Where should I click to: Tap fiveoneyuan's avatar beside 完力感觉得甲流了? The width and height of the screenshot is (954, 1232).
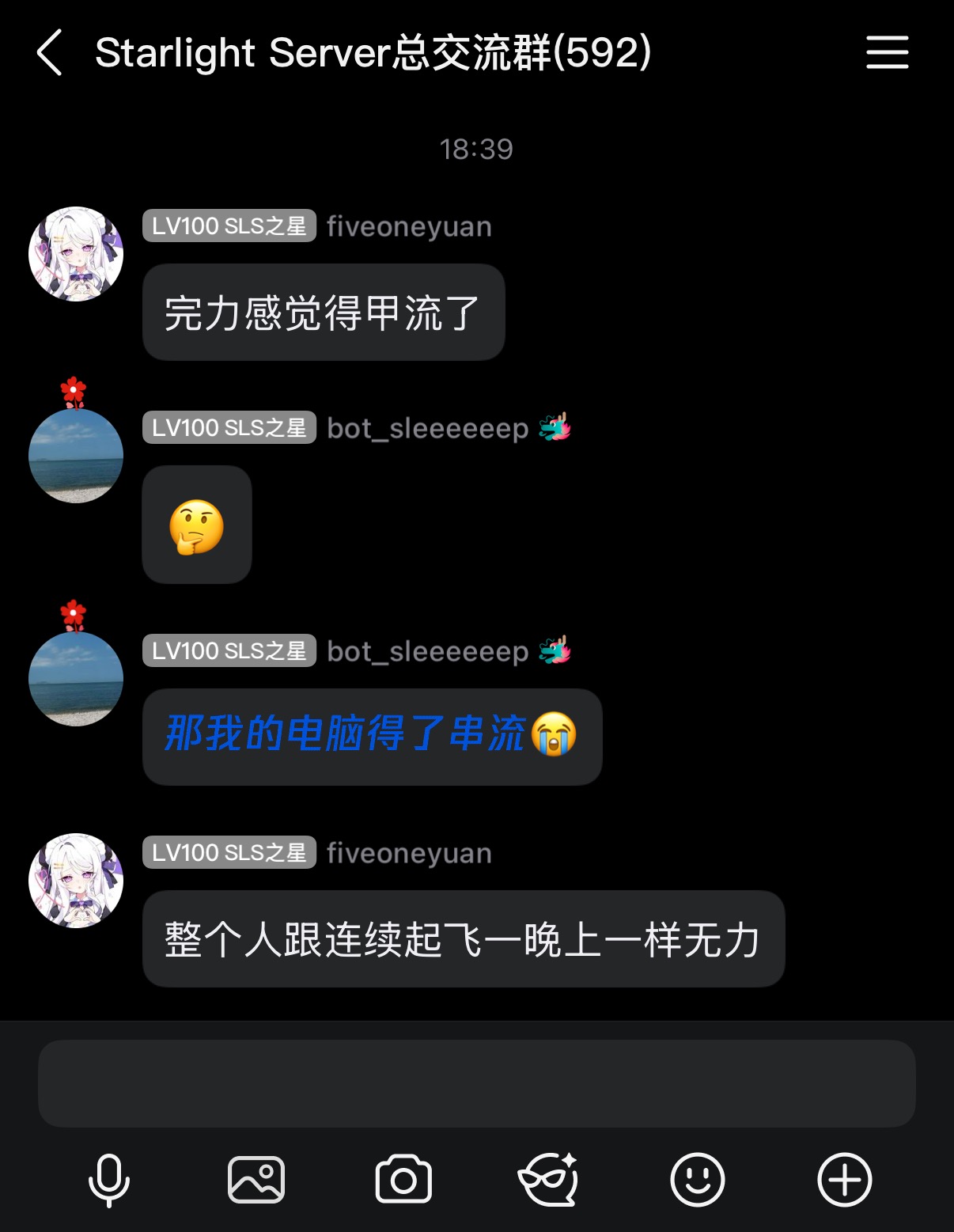tap(76, 254)
